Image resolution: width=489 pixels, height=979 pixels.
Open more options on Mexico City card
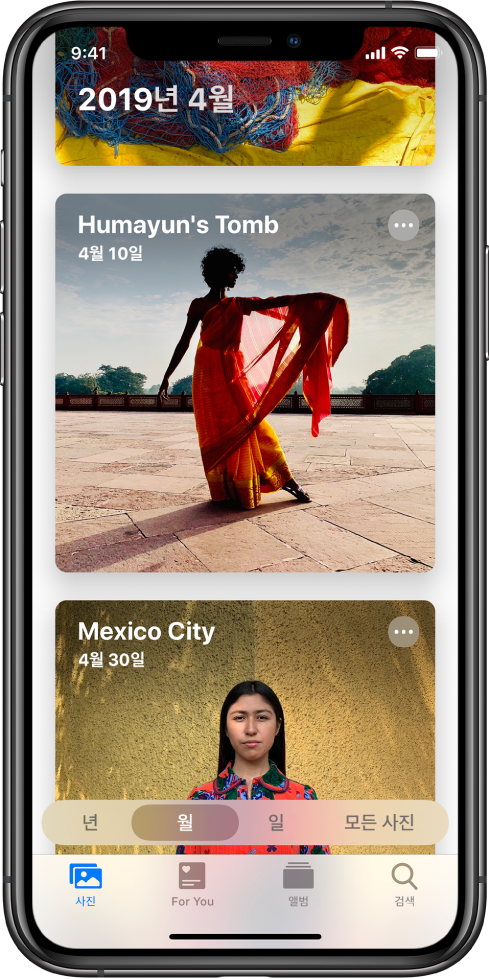coord(403,632)
